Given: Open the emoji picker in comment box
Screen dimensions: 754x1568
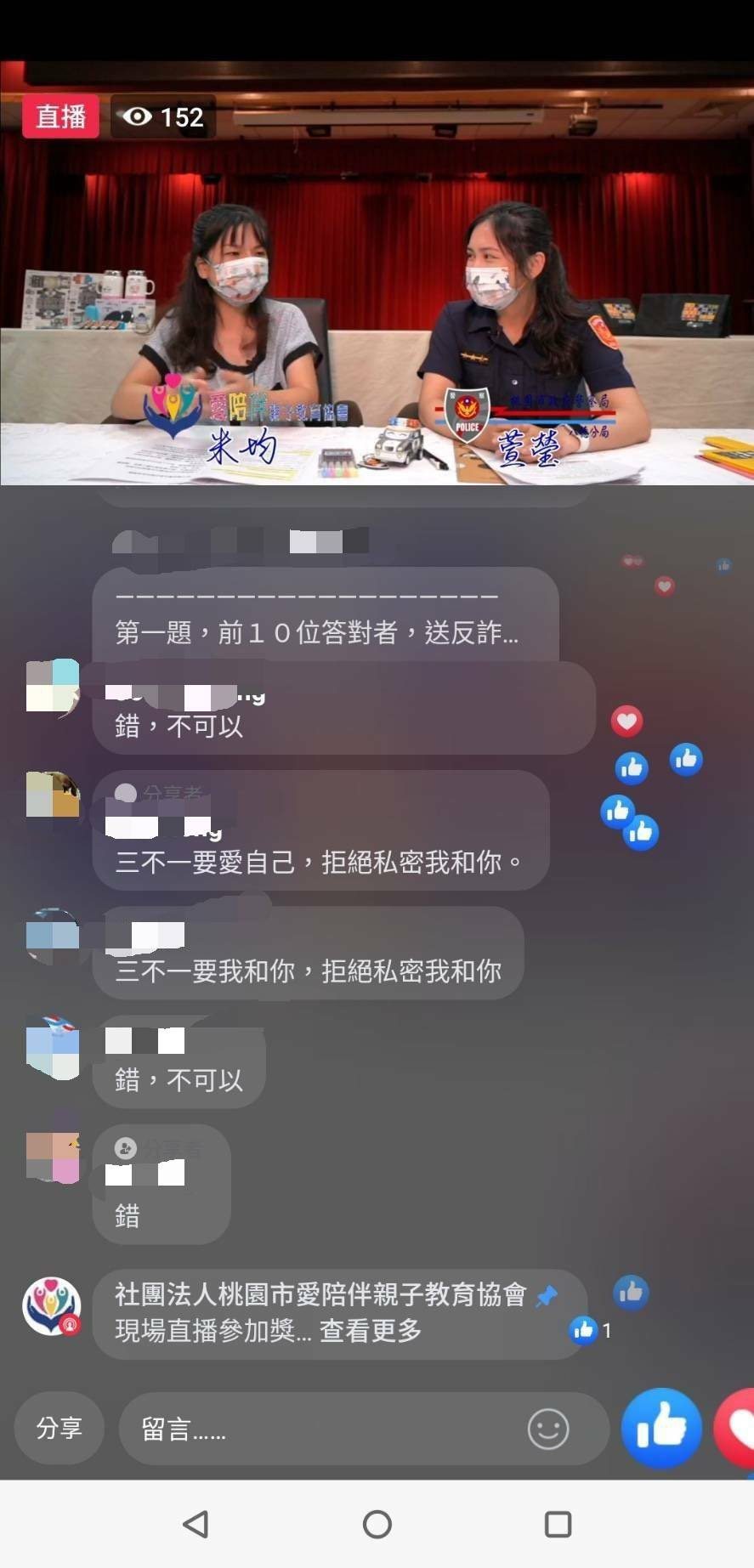Looking at the screenshot, I should click(x=547, y=1429).
